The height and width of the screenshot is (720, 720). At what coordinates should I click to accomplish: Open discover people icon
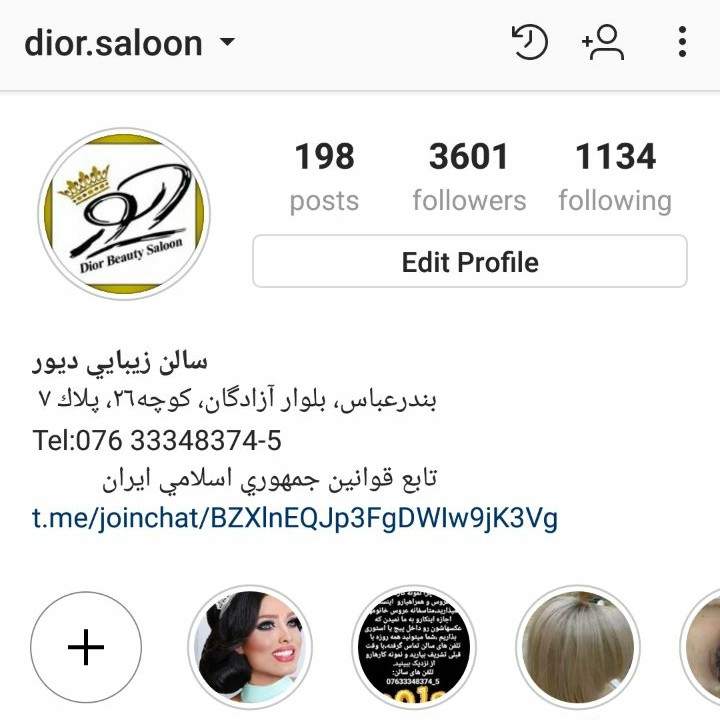603,42
